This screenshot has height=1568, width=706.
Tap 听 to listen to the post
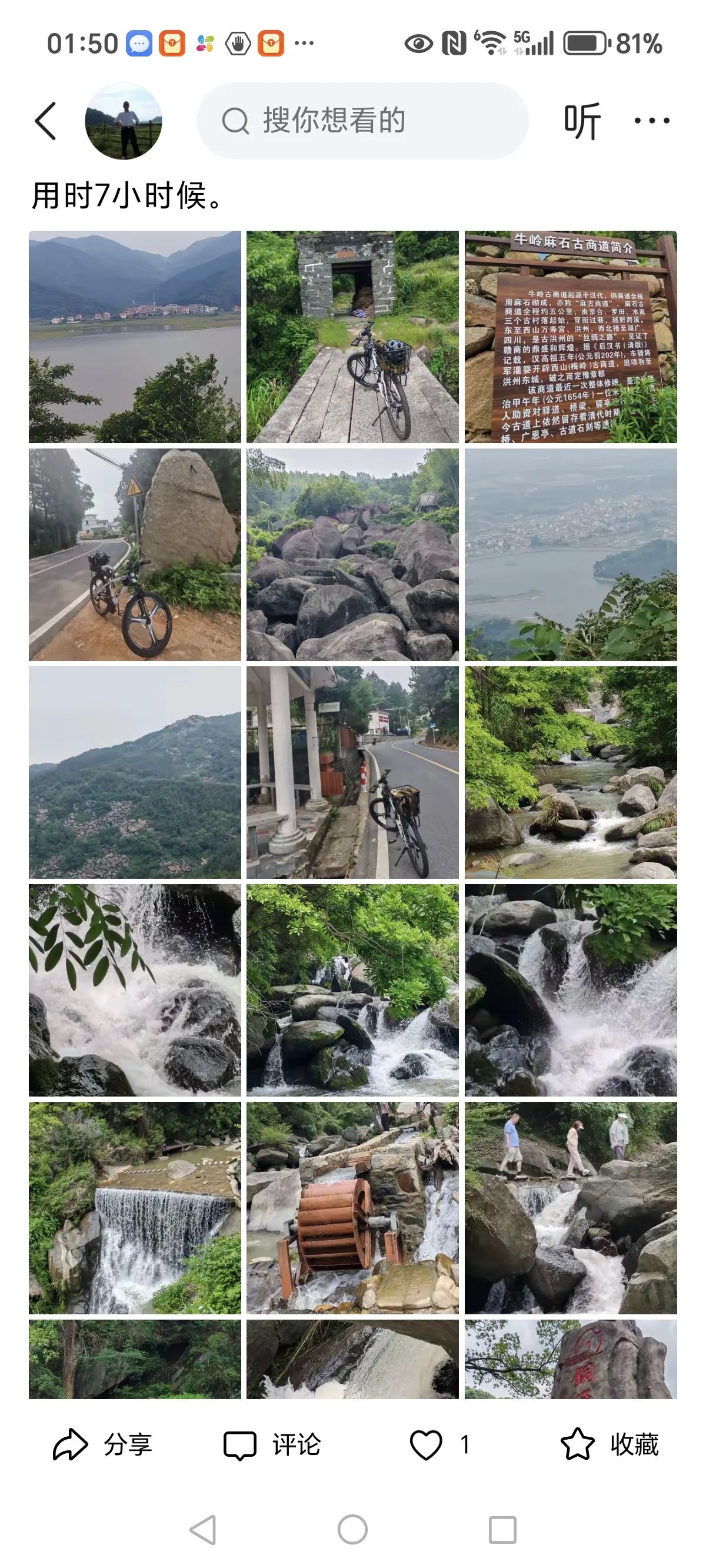582,121
